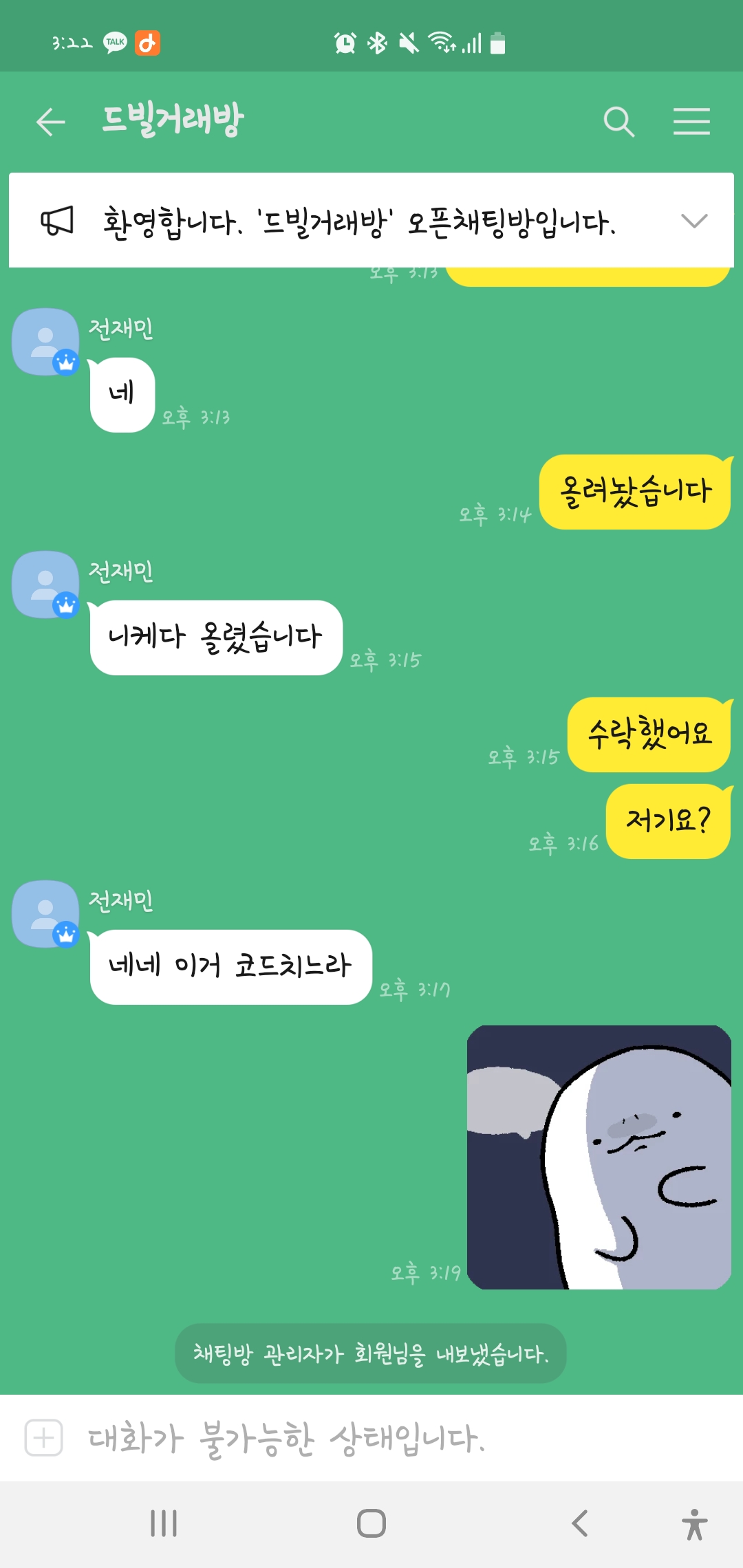Open the sent seal emoticon image
743x1568 pixels.
599,1157
